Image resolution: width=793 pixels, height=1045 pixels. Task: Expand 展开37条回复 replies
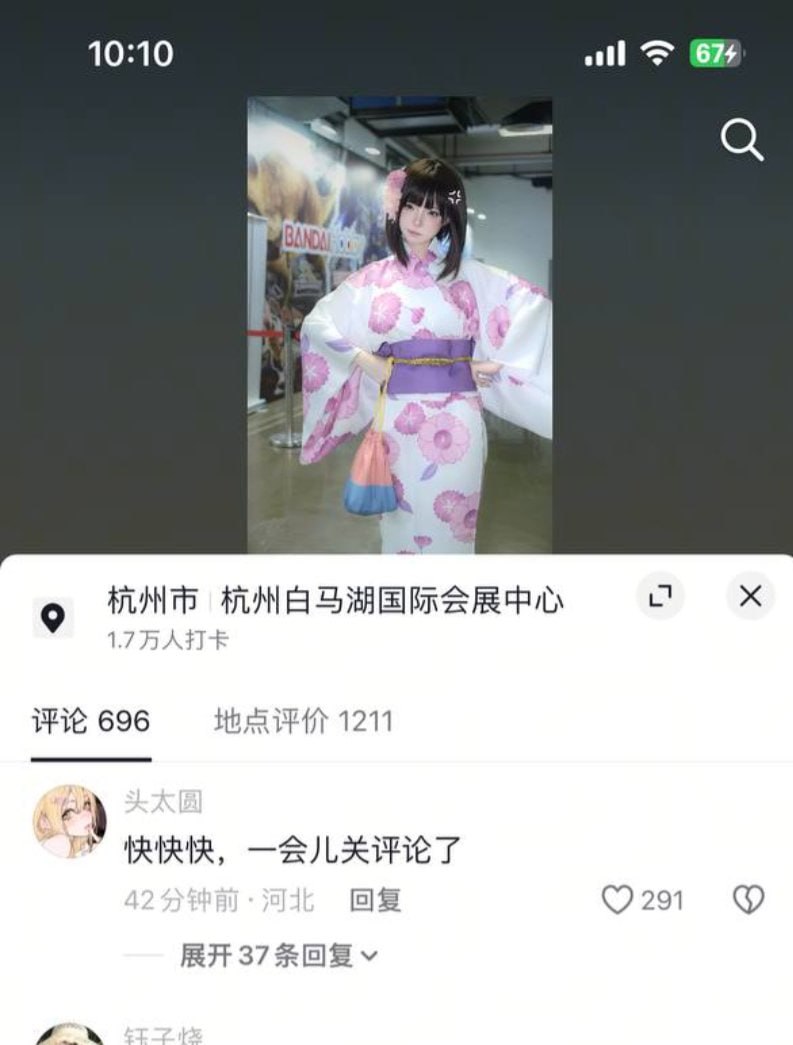(x=279, y=955)
